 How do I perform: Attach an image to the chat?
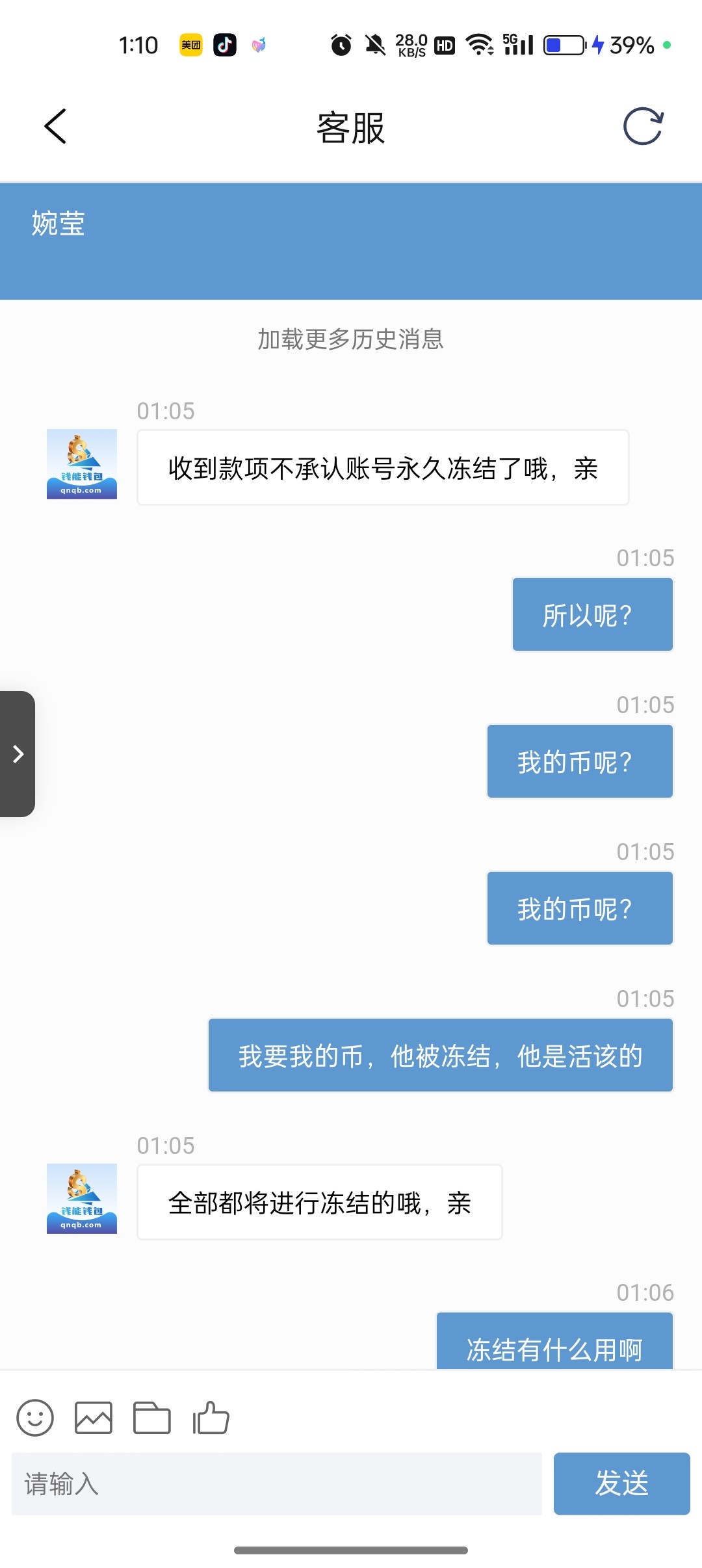click(x=94, y=1418)
